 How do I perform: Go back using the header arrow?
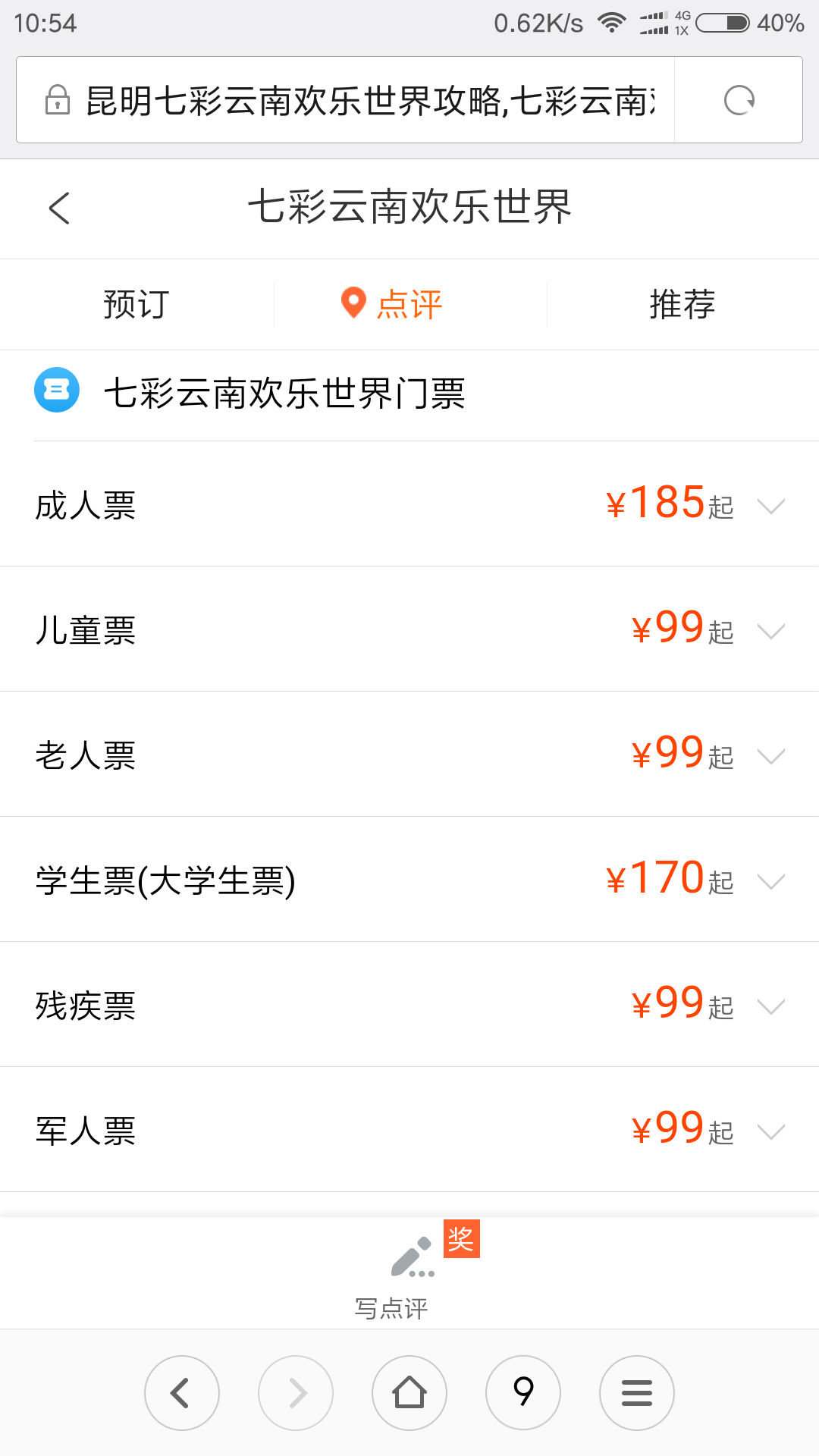tap(59, 208)
